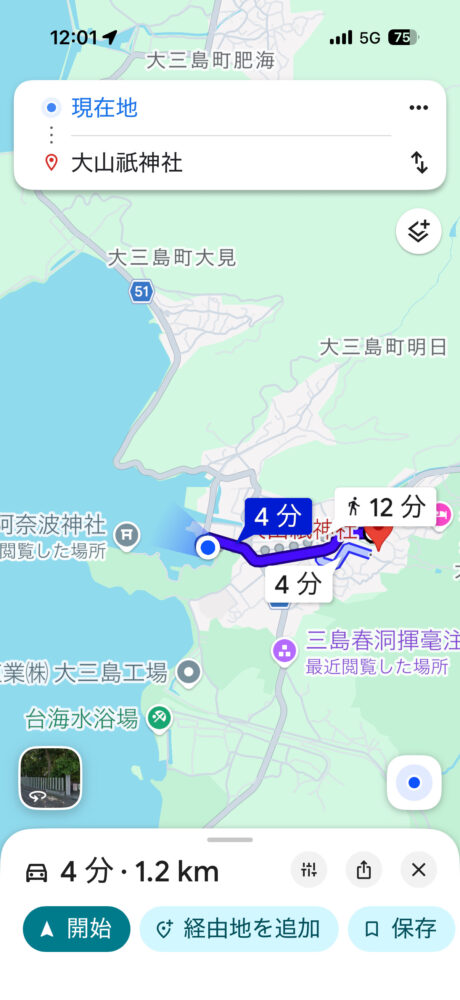Screen dimensions: 460x1000
Task: Open the map layers button
Action: 419,231
